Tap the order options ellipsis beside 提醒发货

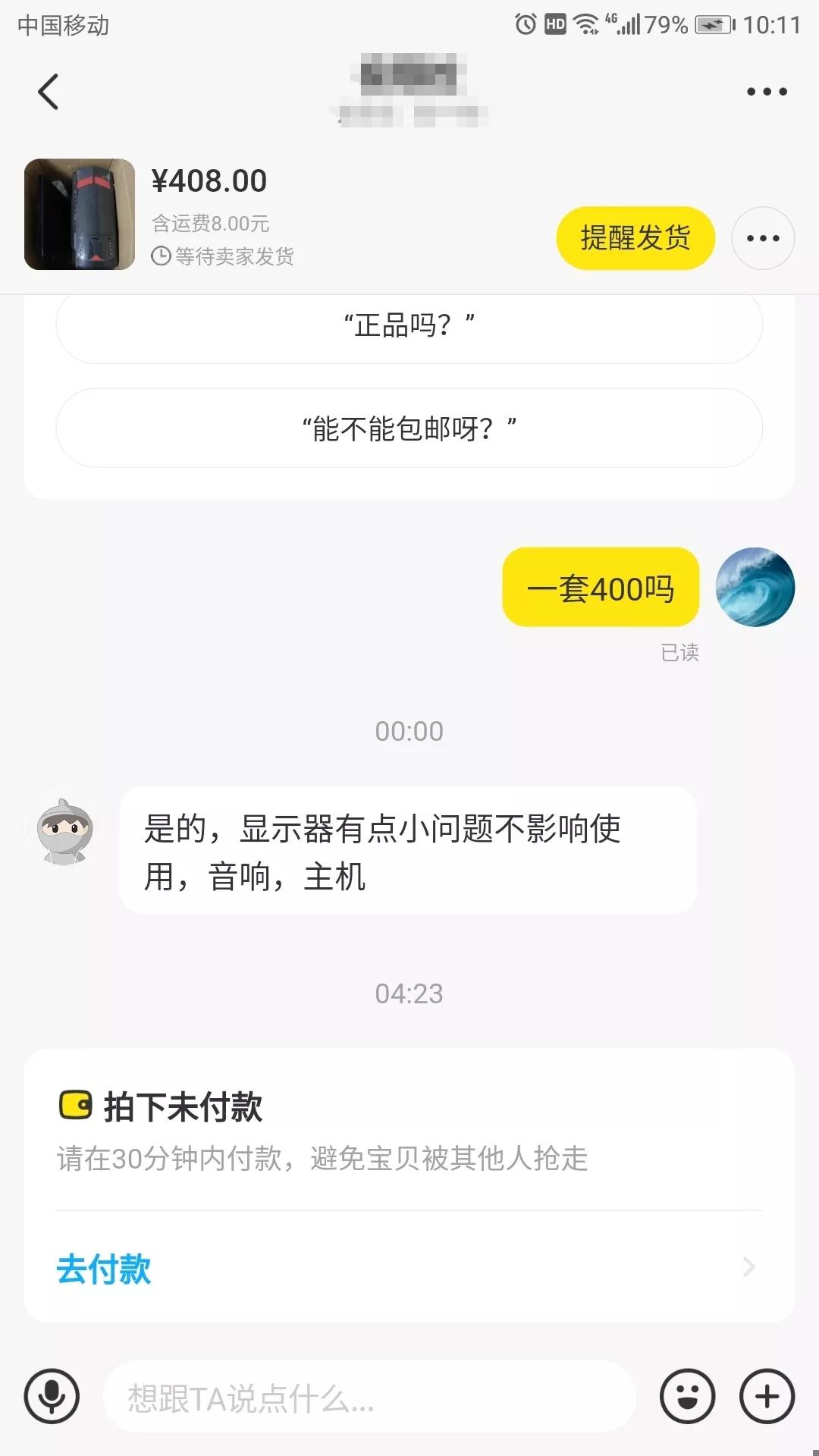click(764, 237)
